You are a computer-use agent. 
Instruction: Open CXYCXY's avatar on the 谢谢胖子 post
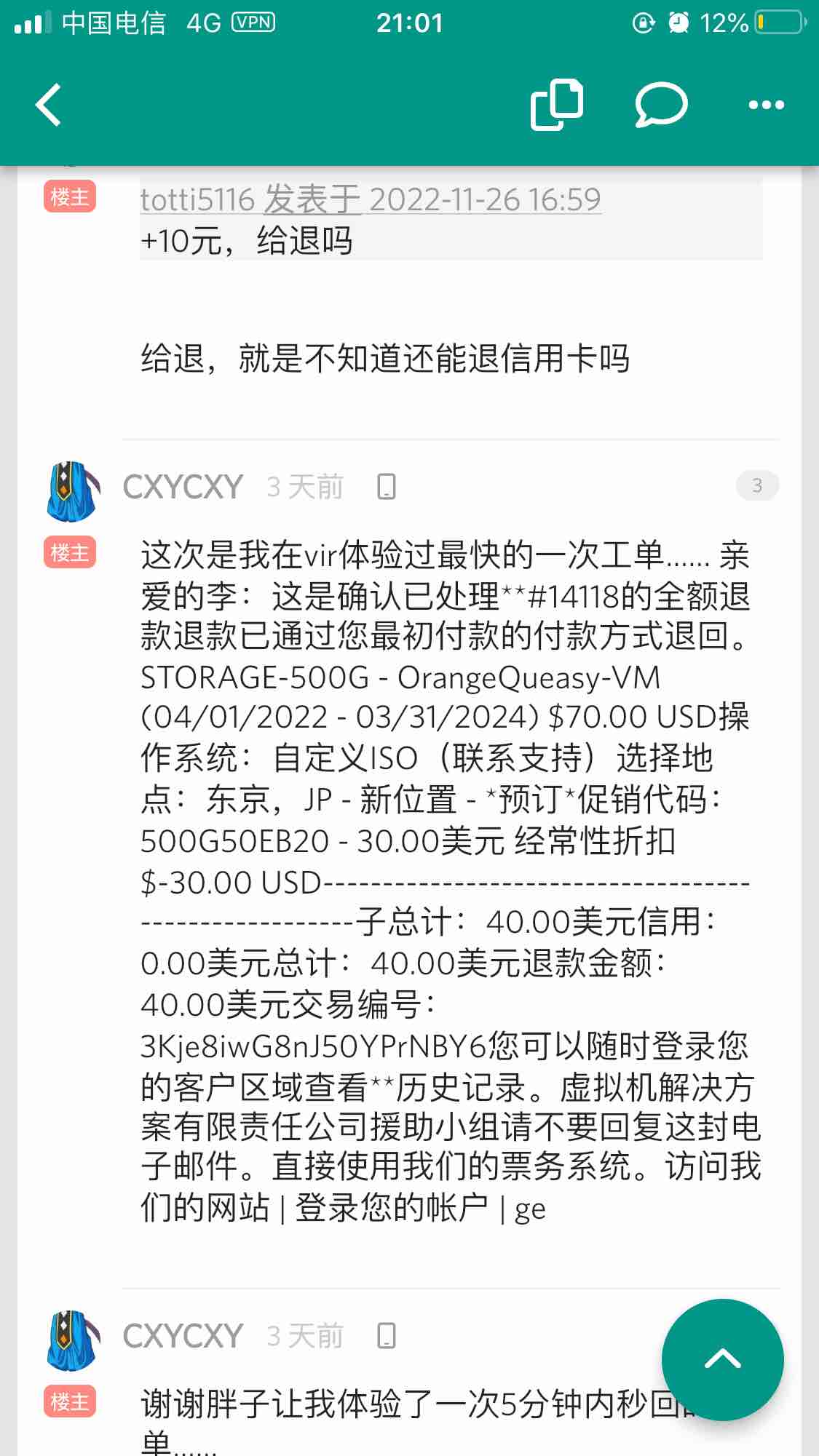click(x=71, y=1340)
